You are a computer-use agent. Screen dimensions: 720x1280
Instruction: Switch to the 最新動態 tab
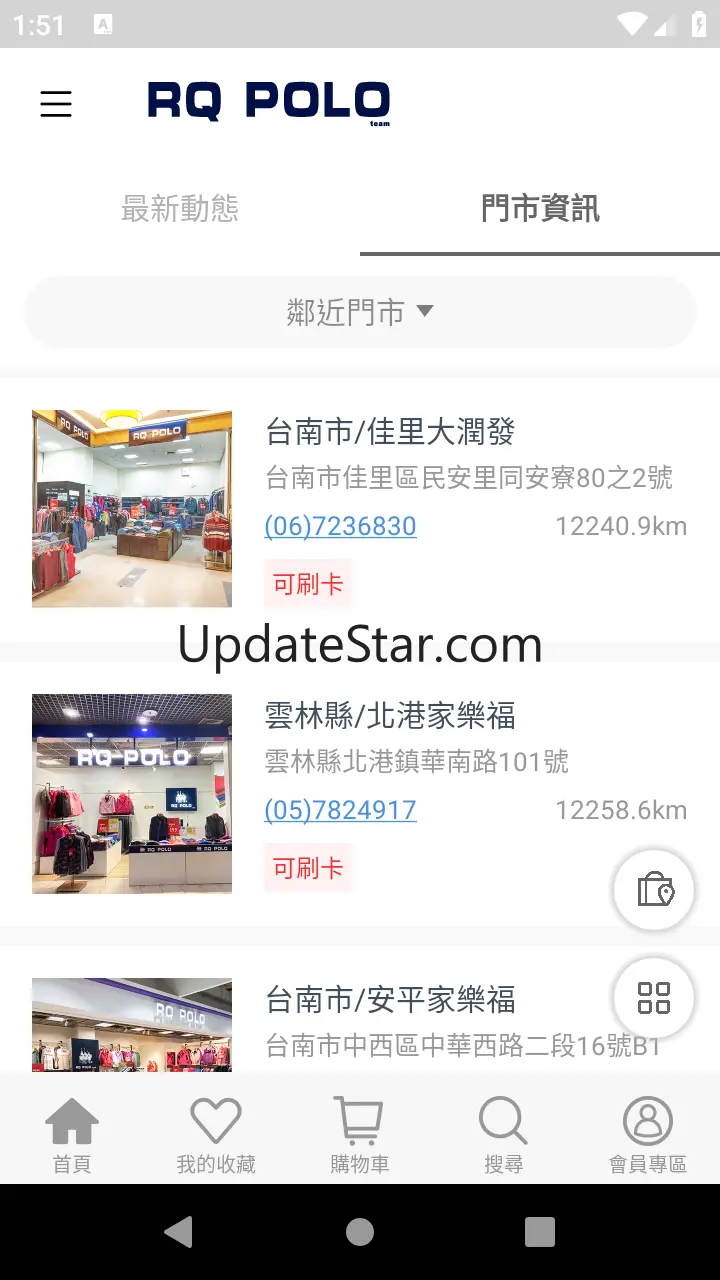180,208
